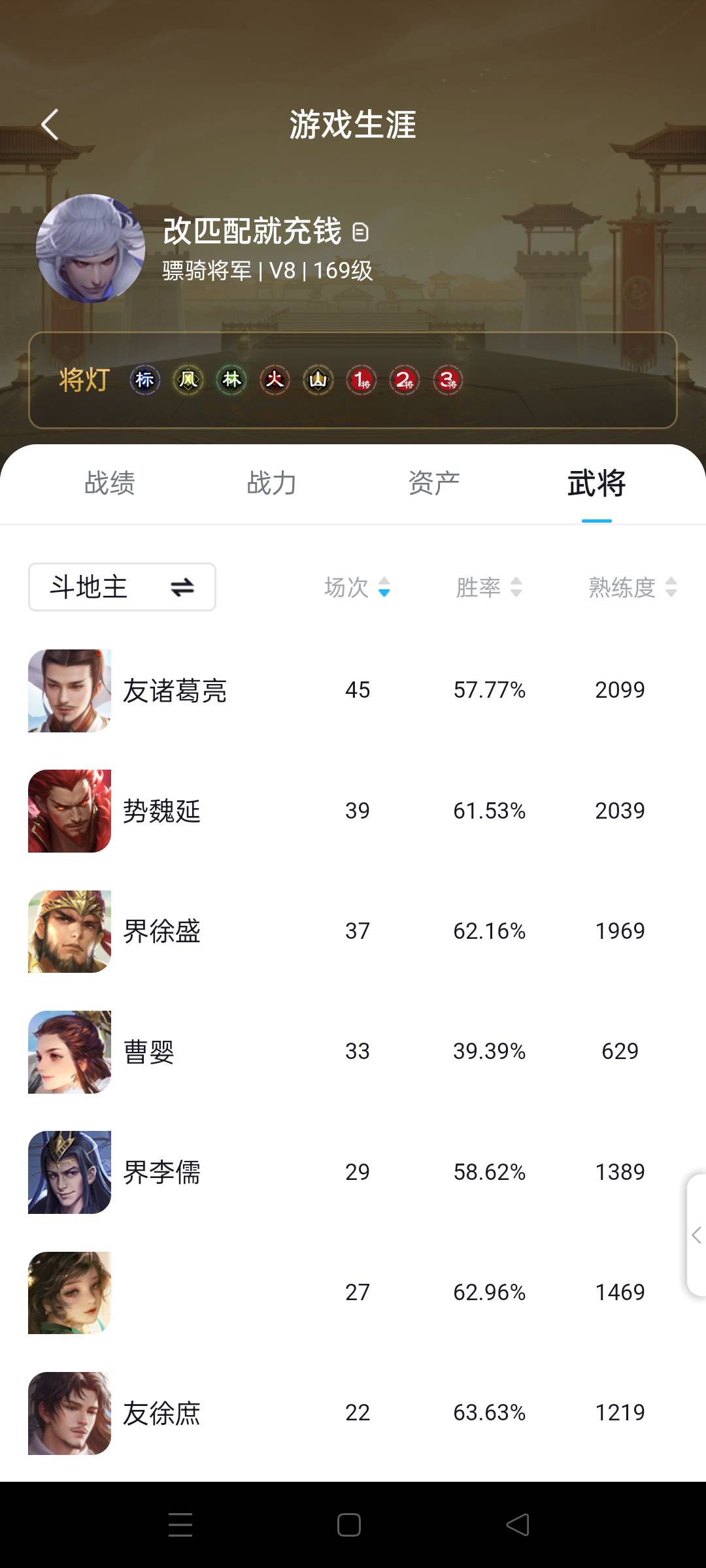Open the 资产 tab
The image size is (706, 1568).
point(434,483)
